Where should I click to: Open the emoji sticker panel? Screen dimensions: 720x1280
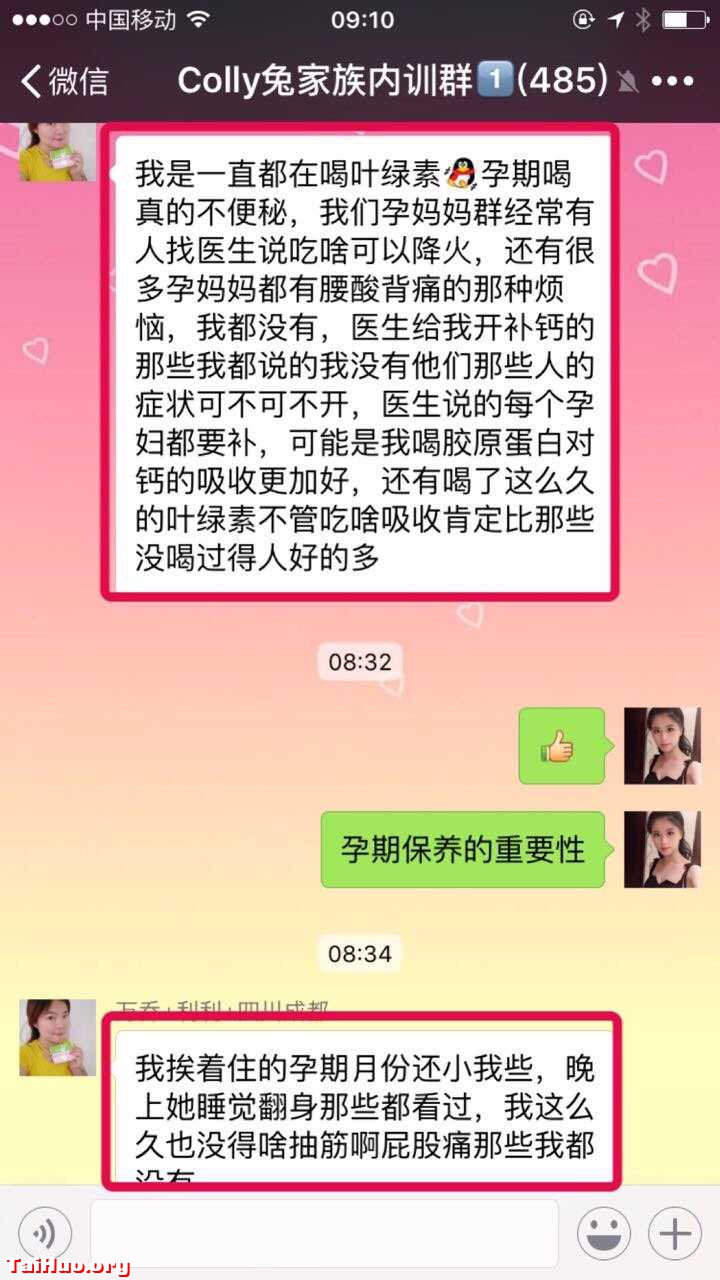[x=603, y=1233]
